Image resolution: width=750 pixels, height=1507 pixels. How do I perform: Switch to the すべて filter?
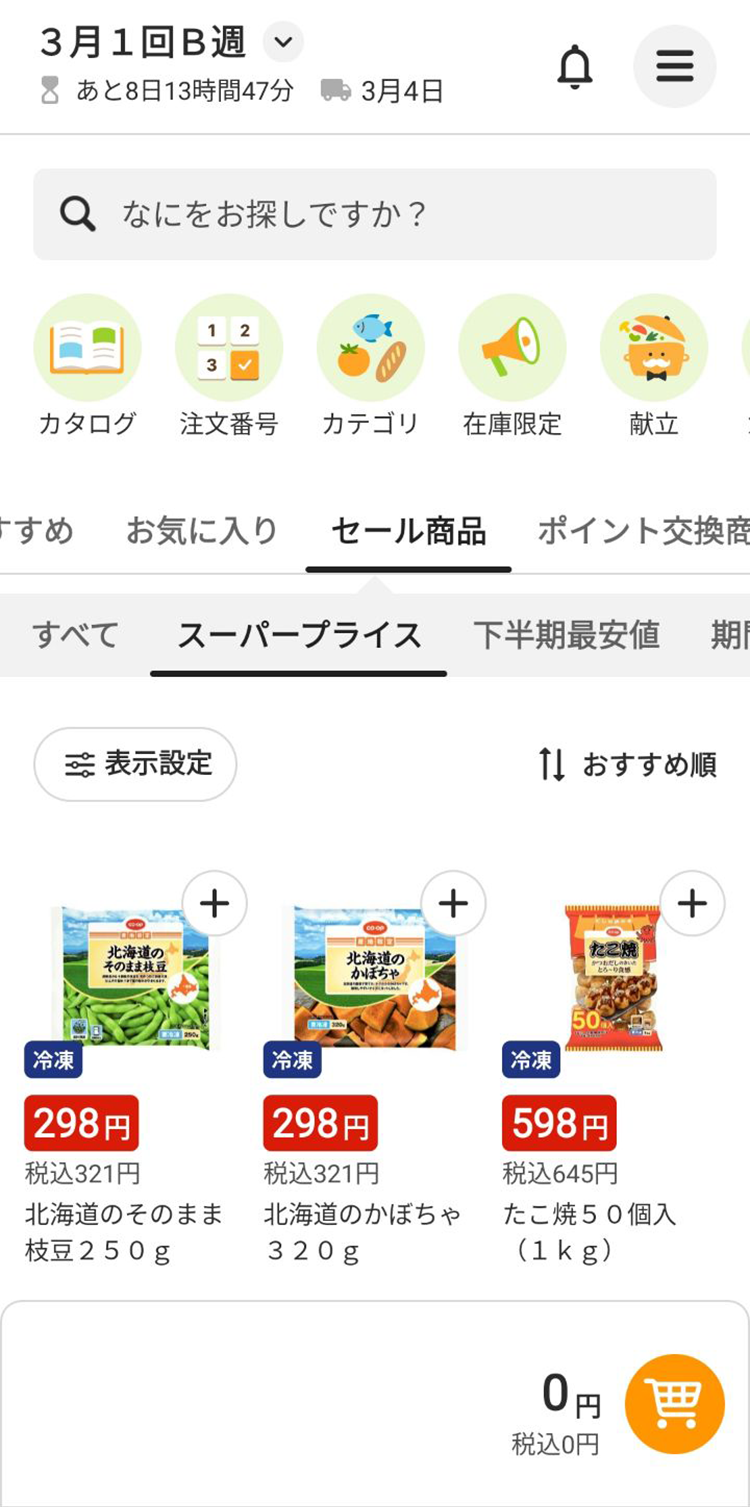tap(77, 634)
